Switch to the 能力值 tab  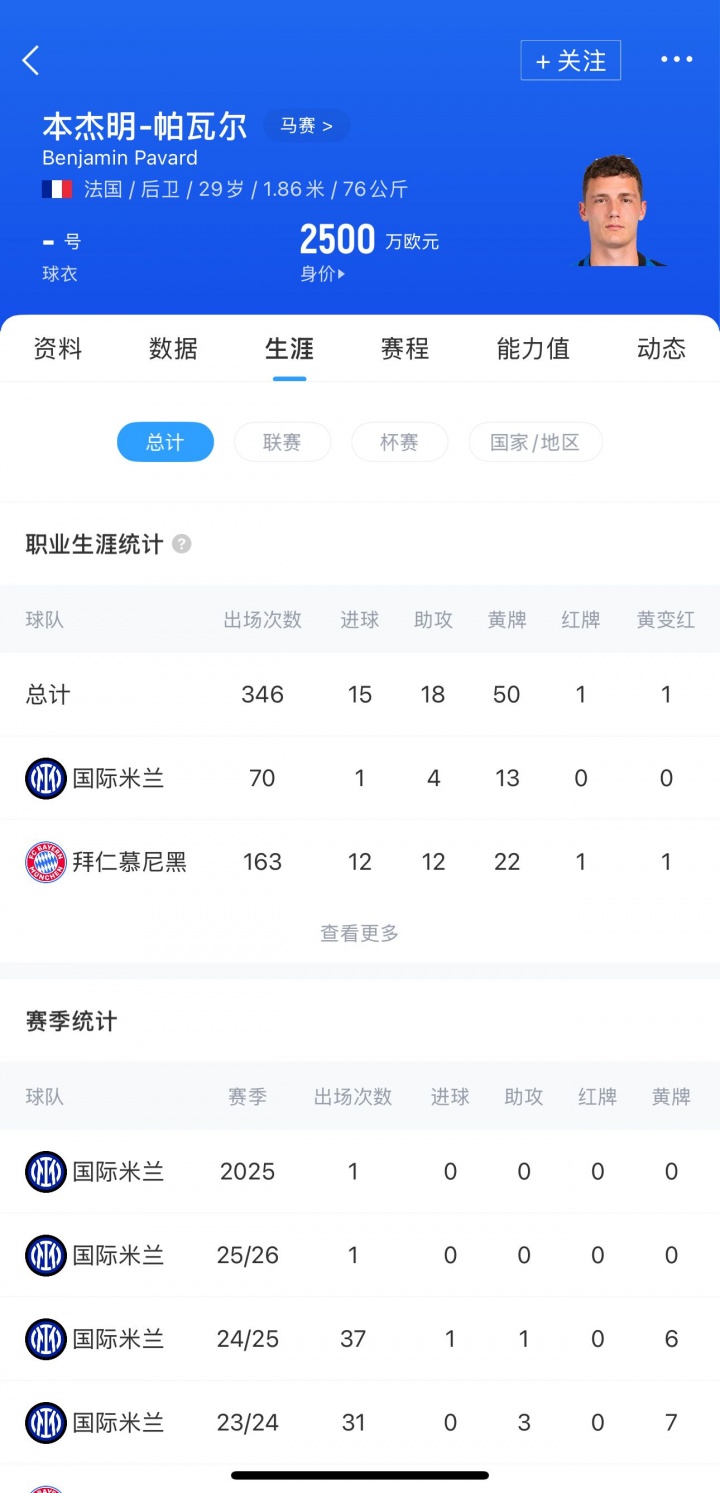coord(533,348)
